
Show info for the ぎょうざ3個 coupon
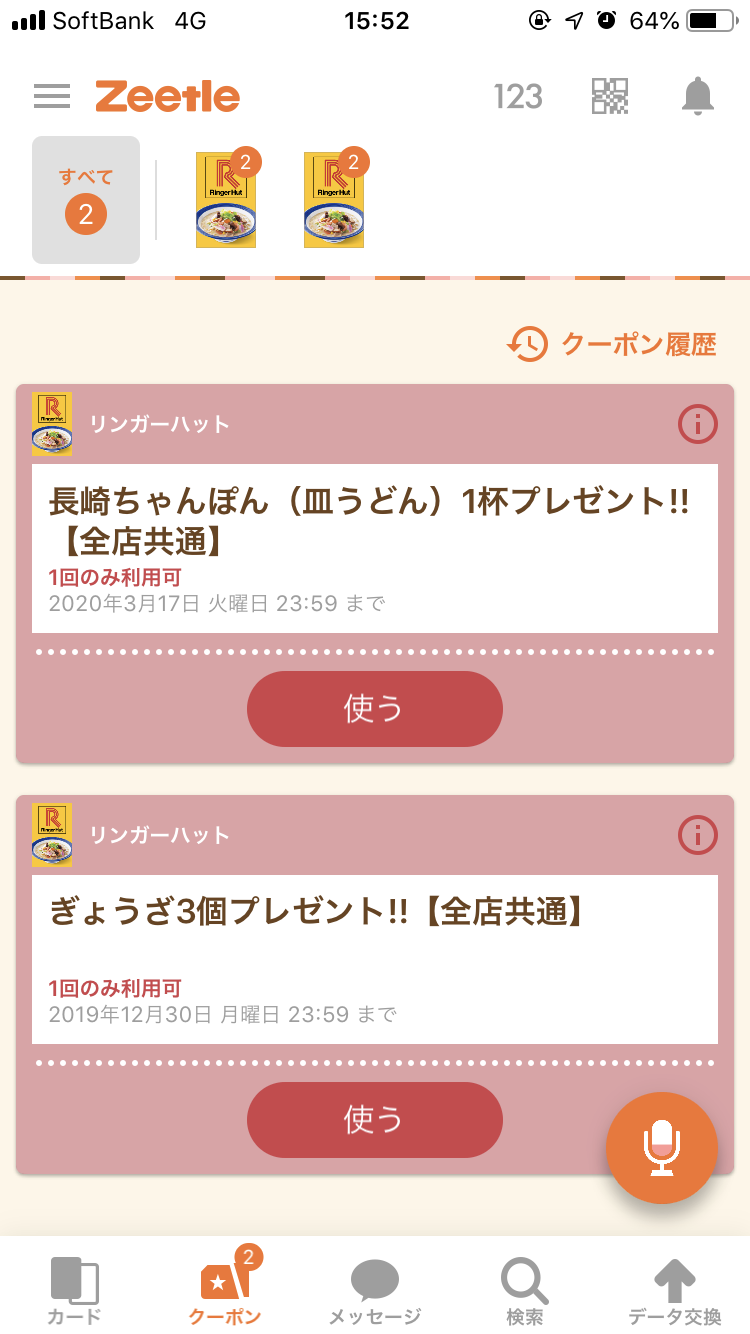698,835
